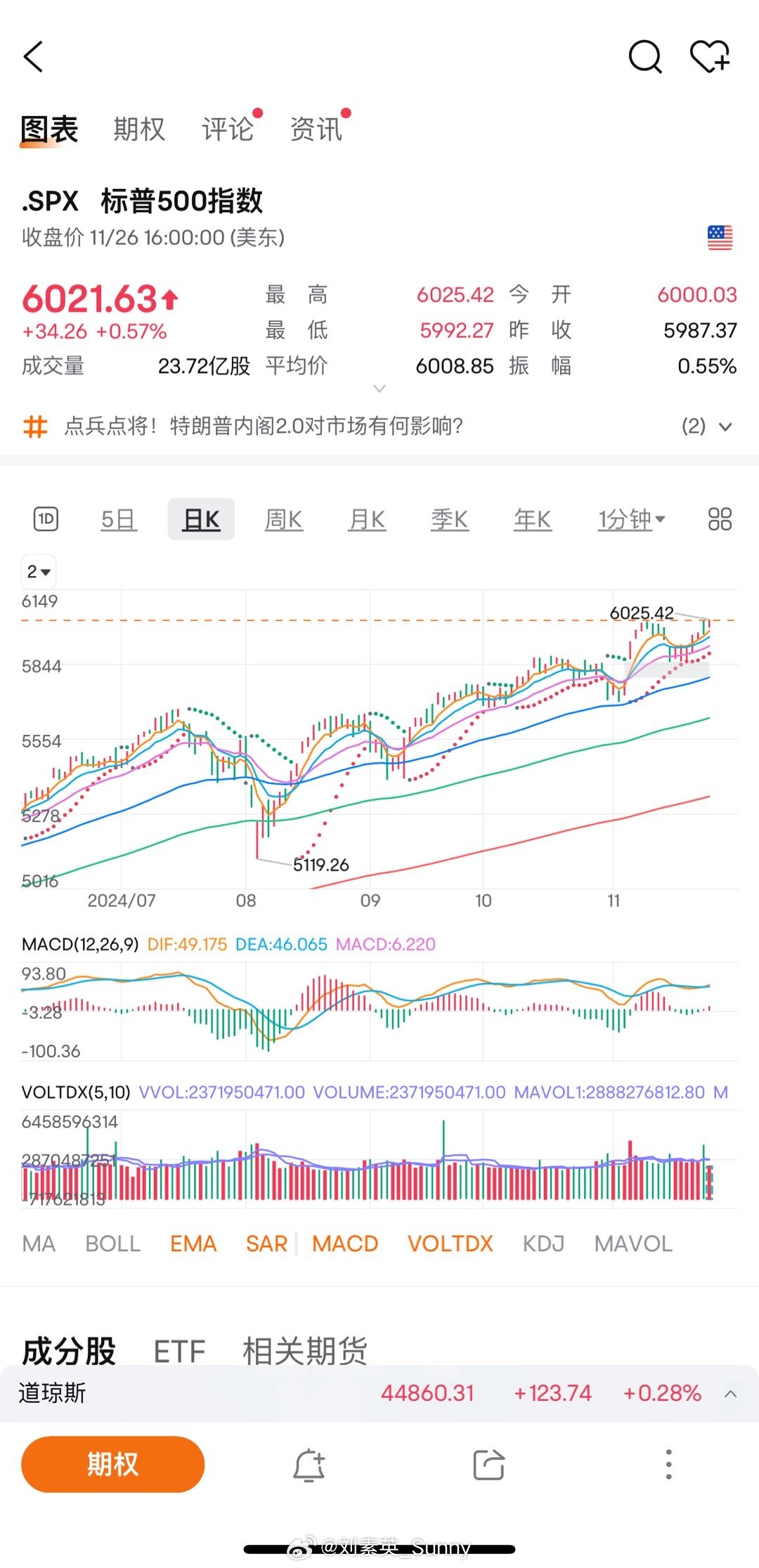Open the 相关期货 tab
The image size is (759, 1568).
tap(305, 1351)
